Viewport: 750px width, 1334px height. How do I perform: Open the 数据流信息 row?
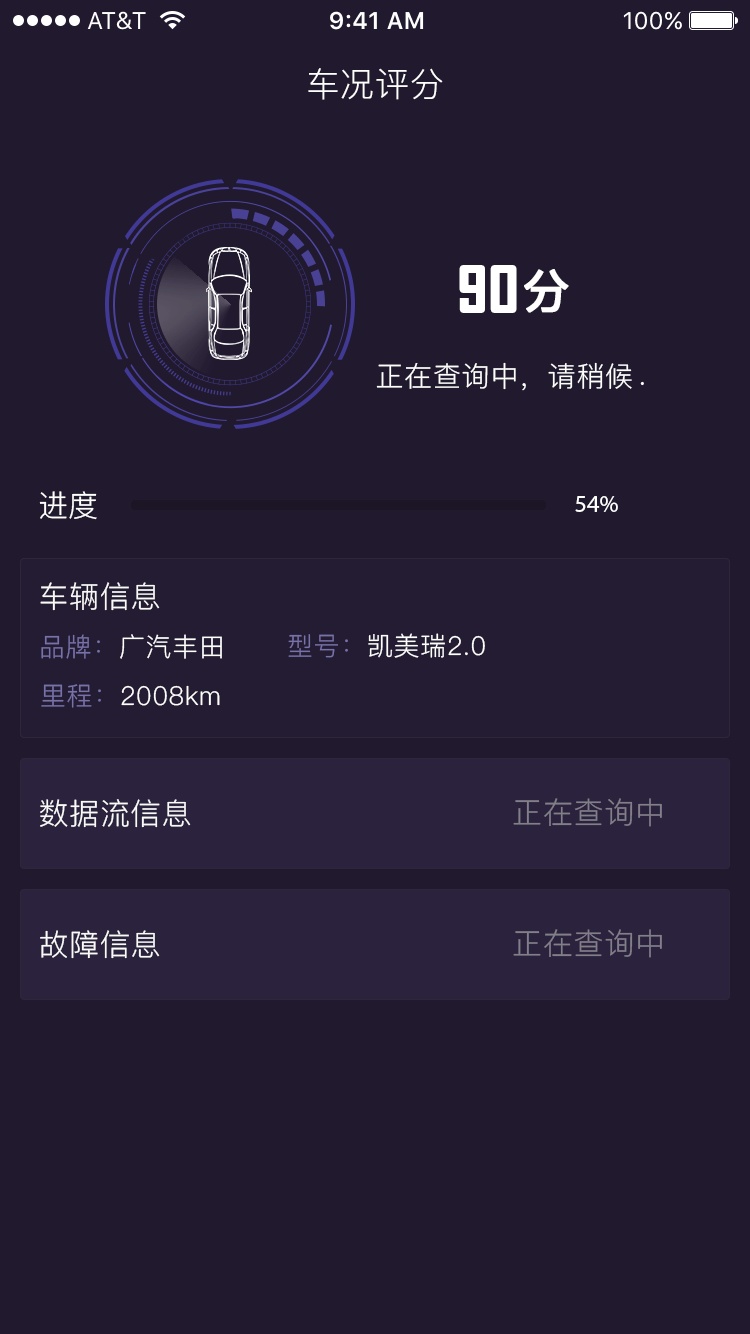pyautogui.click(x=374, y=813)
